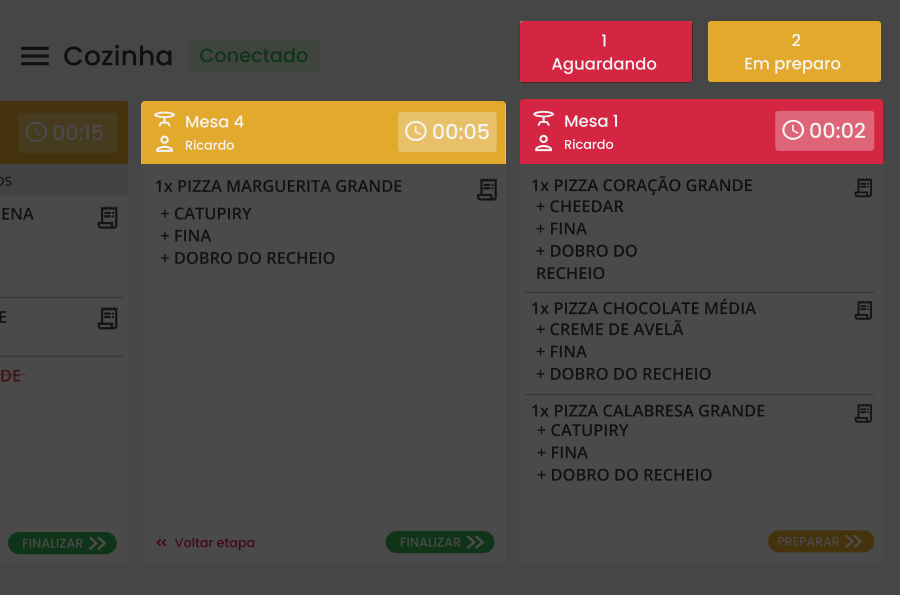Open the hamburger menu next to Cozinha
The image size is (900, 595).
(35, 56)
